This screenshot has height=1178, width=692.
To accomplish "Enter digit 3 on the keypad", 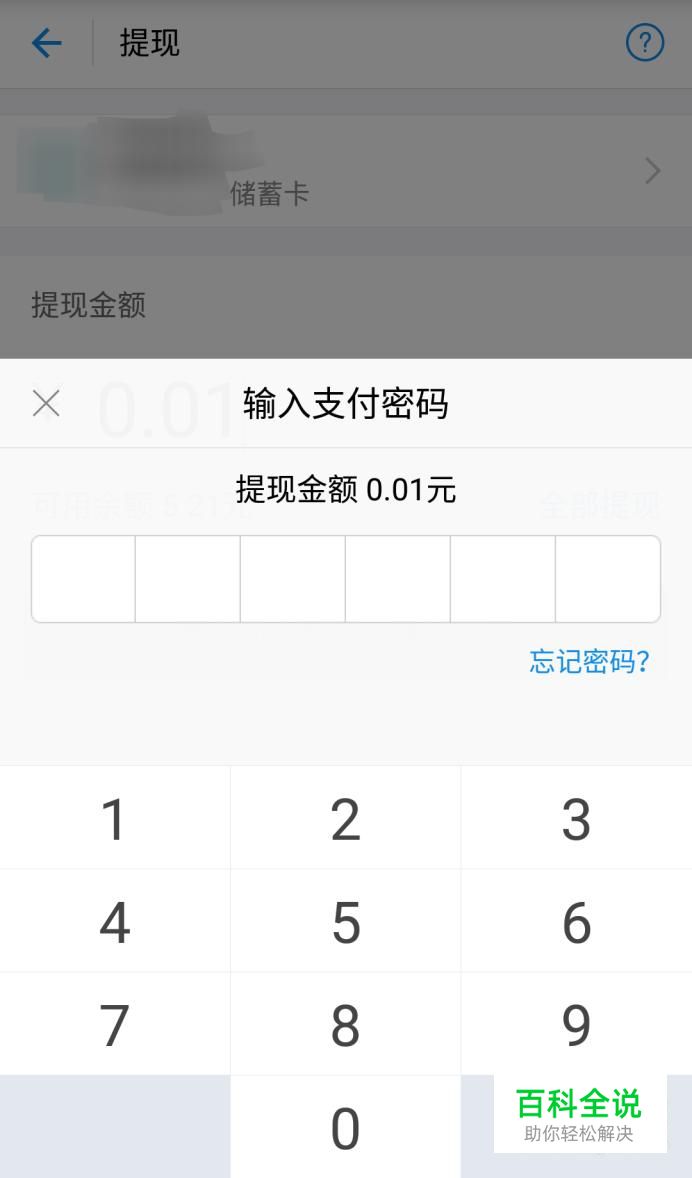I will coord(576,818).
